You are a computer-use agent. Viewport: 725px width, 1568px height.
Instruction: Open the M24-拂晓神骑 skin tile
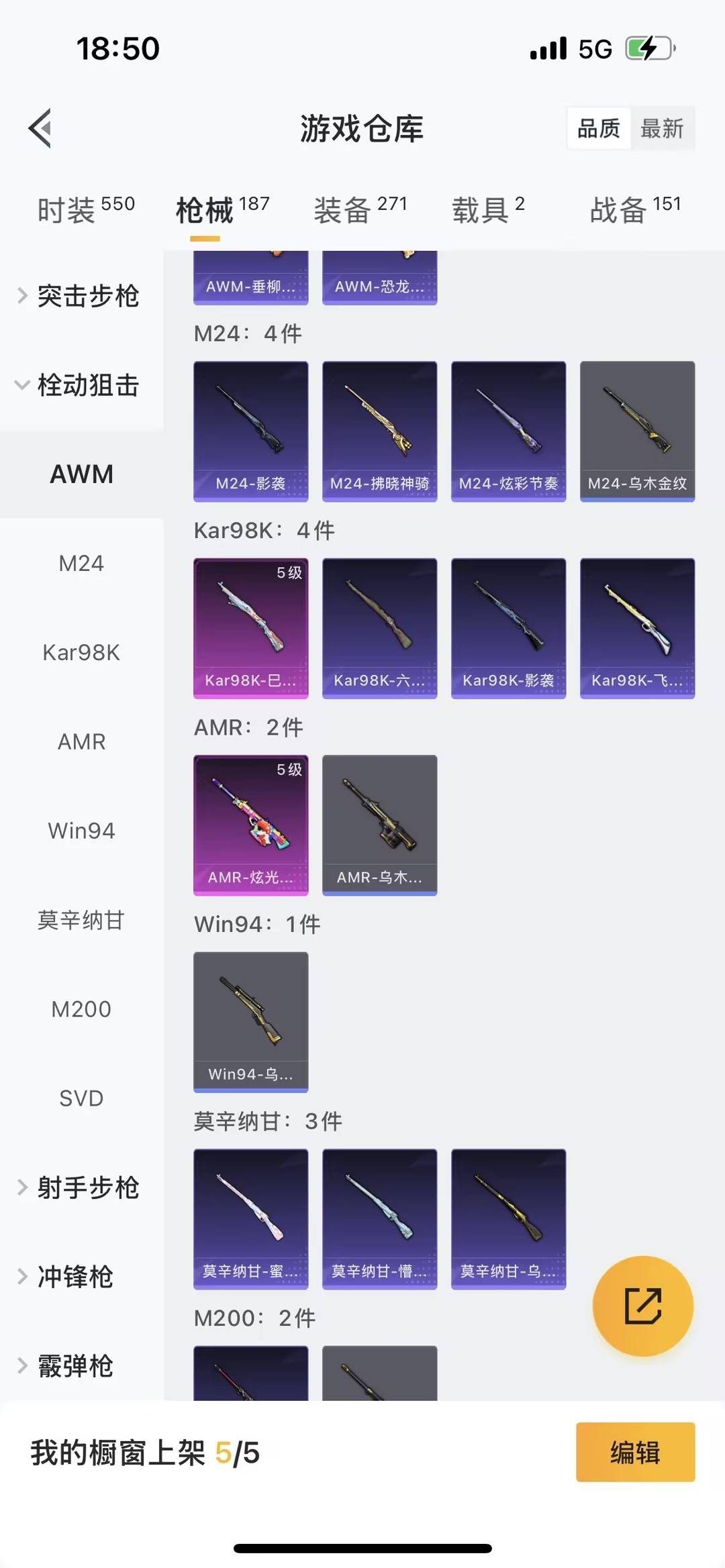coord(379,431)
